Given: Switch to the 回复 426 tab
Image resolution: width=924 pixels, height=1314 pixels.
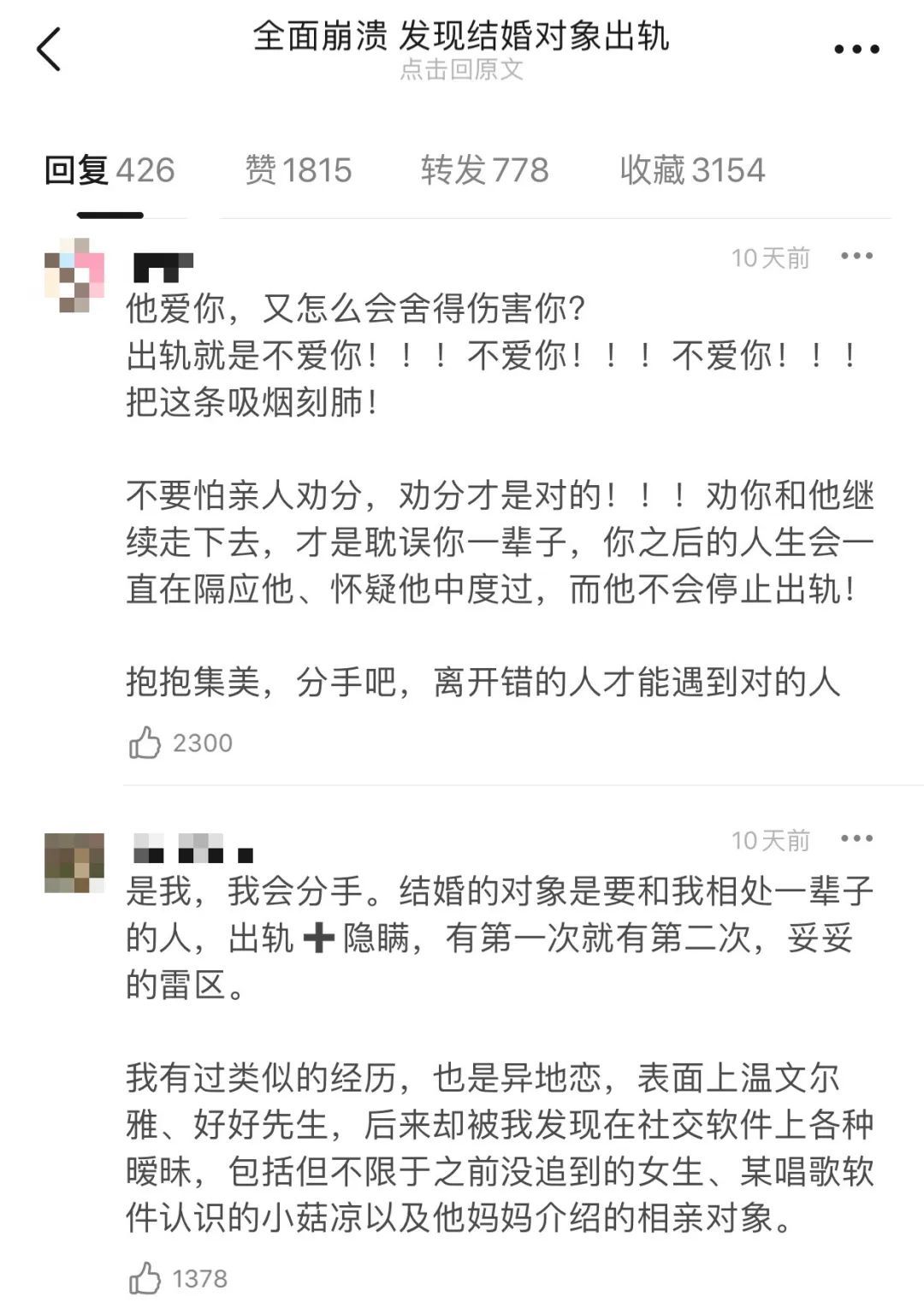Looking at the screenshot, I should 110,170.
